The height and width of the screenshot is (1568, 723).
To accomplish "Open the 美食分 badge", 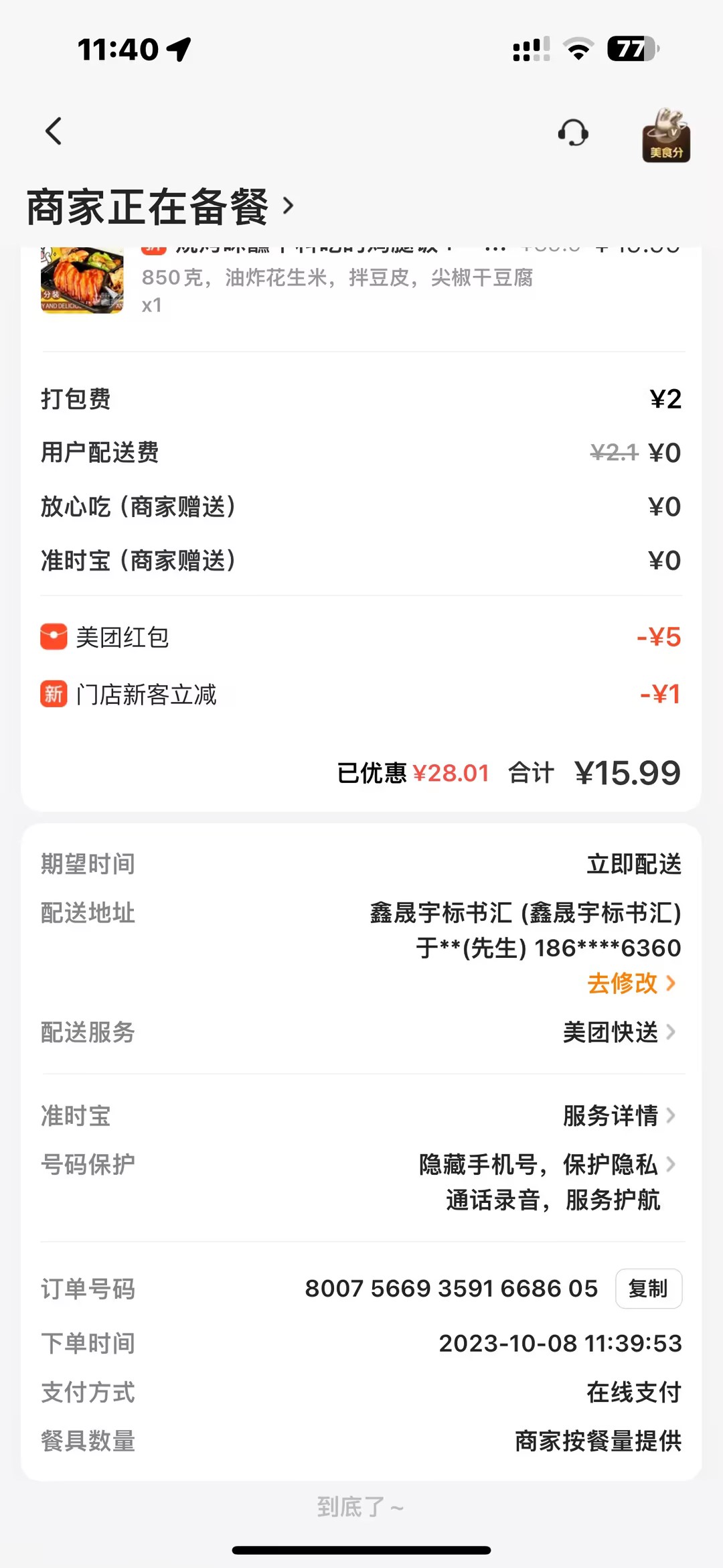I will (665, 135).
